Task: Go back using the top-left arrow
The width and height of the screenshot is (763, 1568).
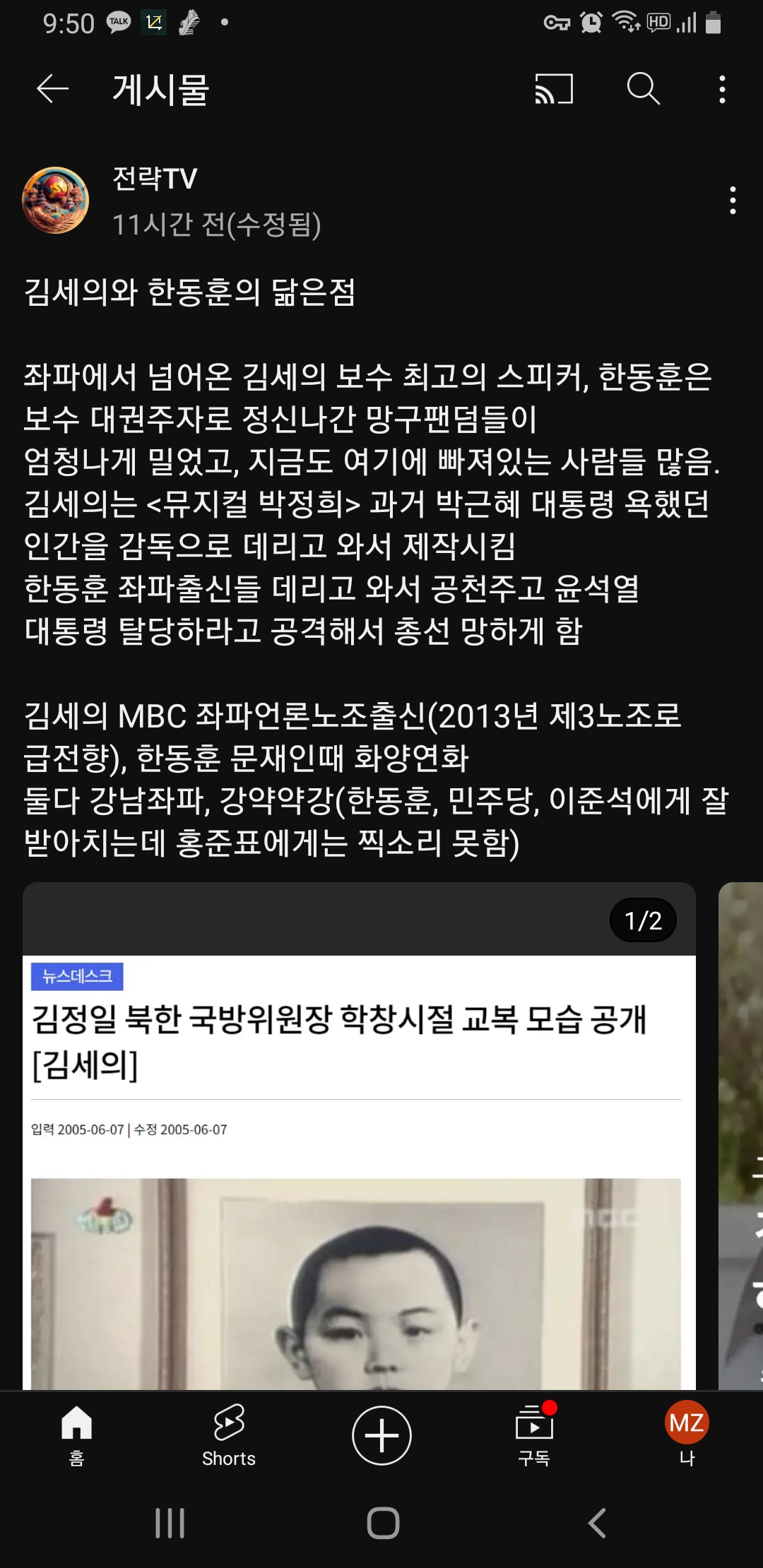Action: click(x=52, y=89)
